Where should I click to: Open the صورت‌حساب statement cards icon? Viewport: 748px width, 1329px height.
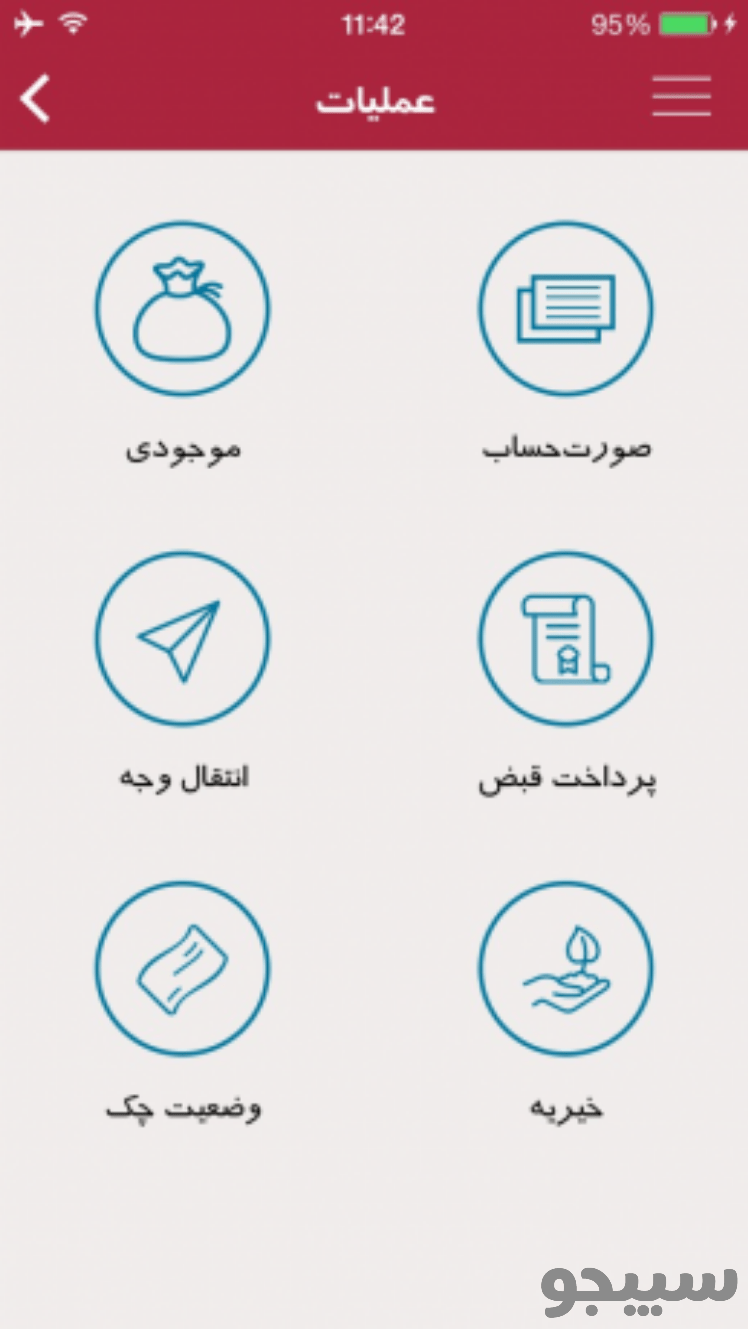click(565, 308)
